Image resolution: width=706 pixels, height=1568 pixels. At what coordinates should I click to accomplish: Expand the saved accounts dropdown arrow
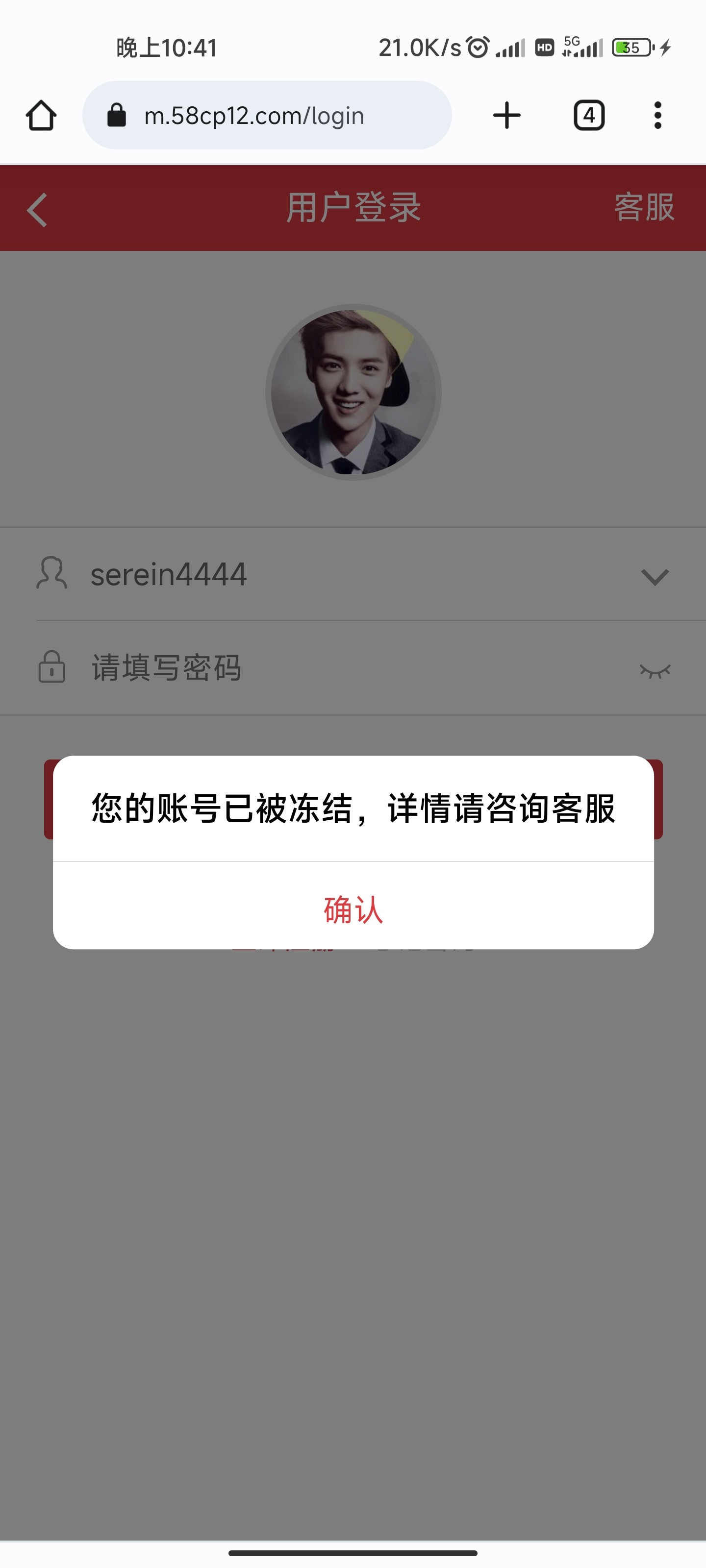click(x=655, y=576)
